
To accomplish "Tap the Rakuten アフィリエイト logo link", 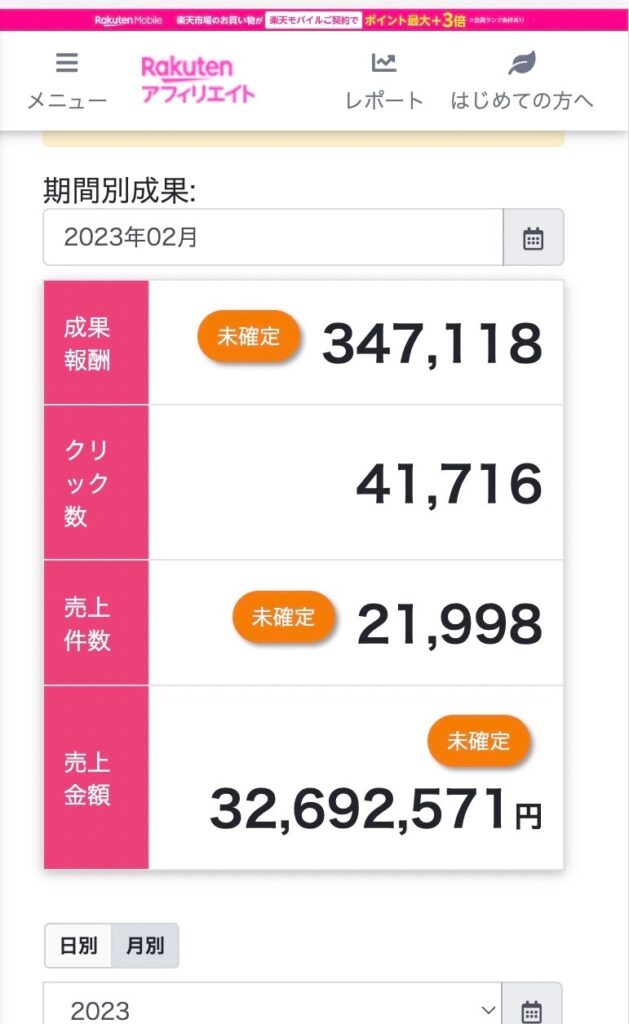I will (197, 80).
